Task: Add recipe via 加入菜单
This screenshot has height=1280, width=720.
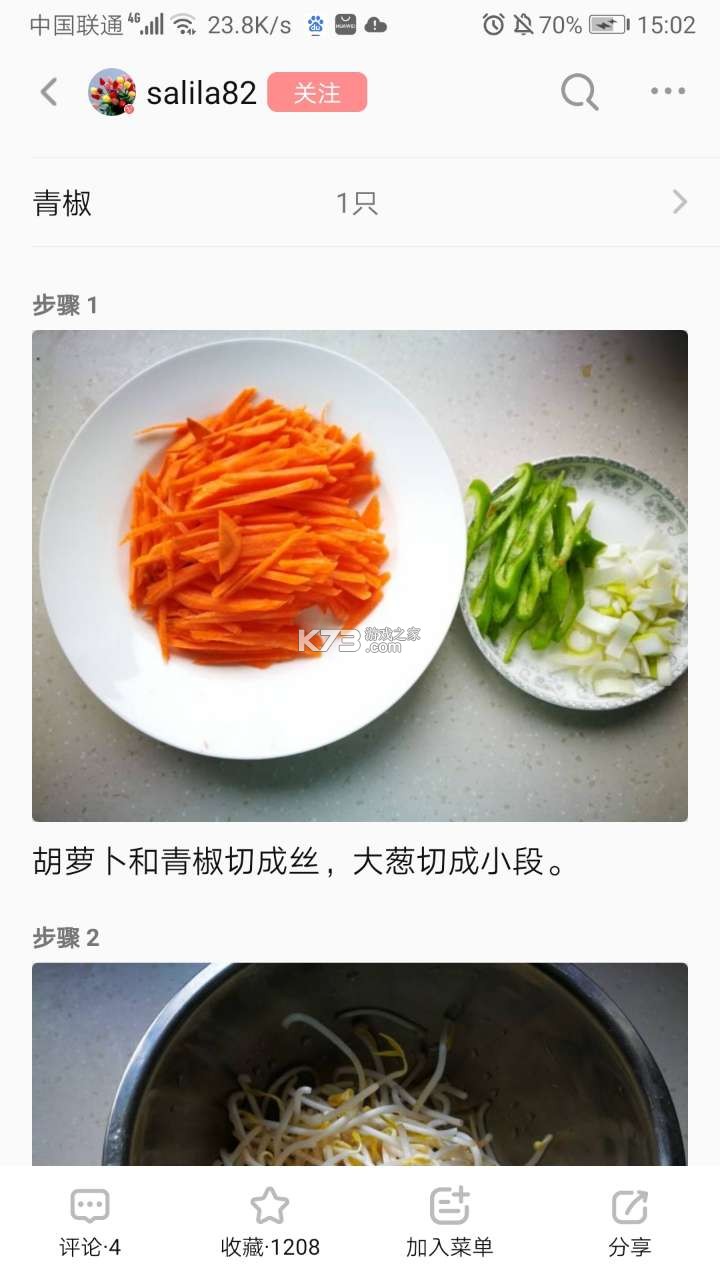Action: click(x=450, y=1223)
